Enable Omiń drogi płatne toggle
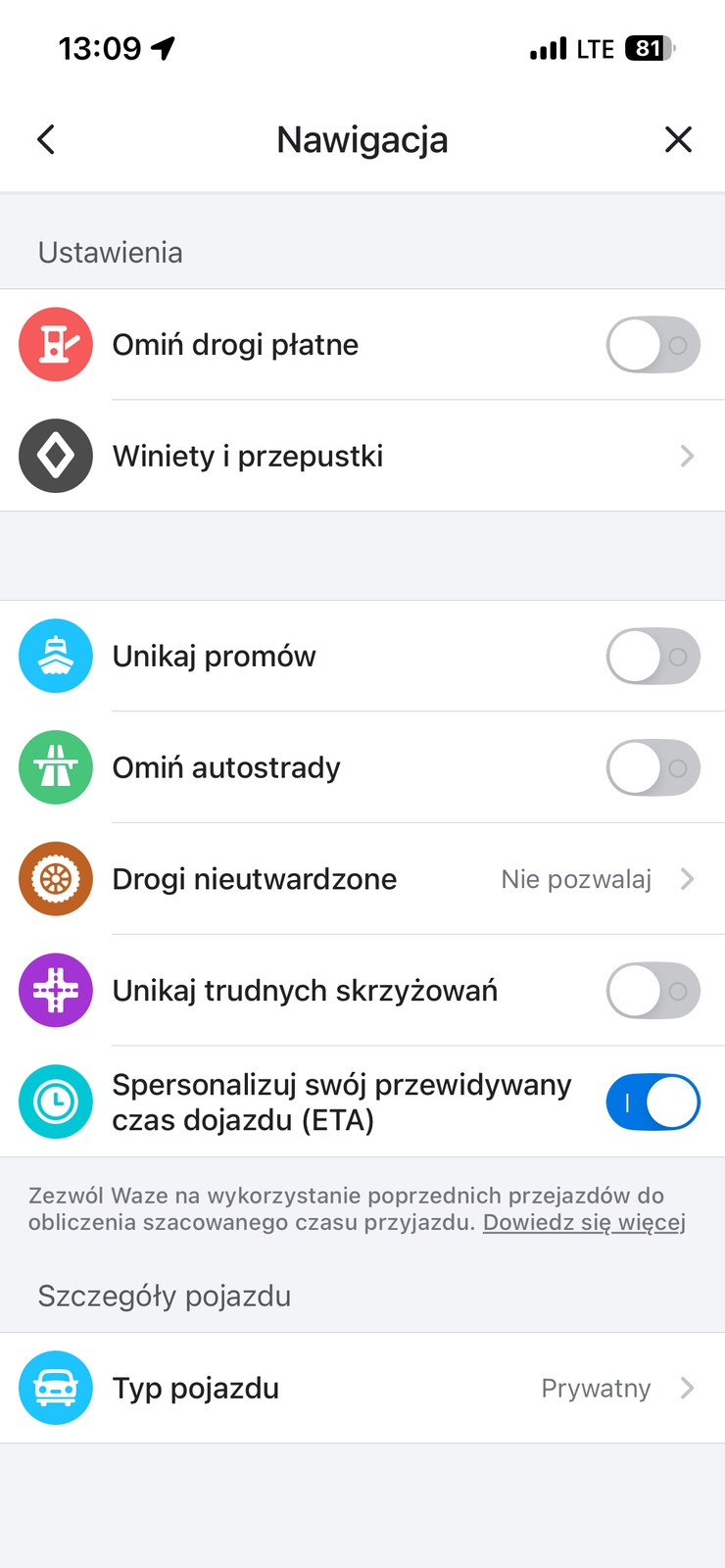 [652, 344]
